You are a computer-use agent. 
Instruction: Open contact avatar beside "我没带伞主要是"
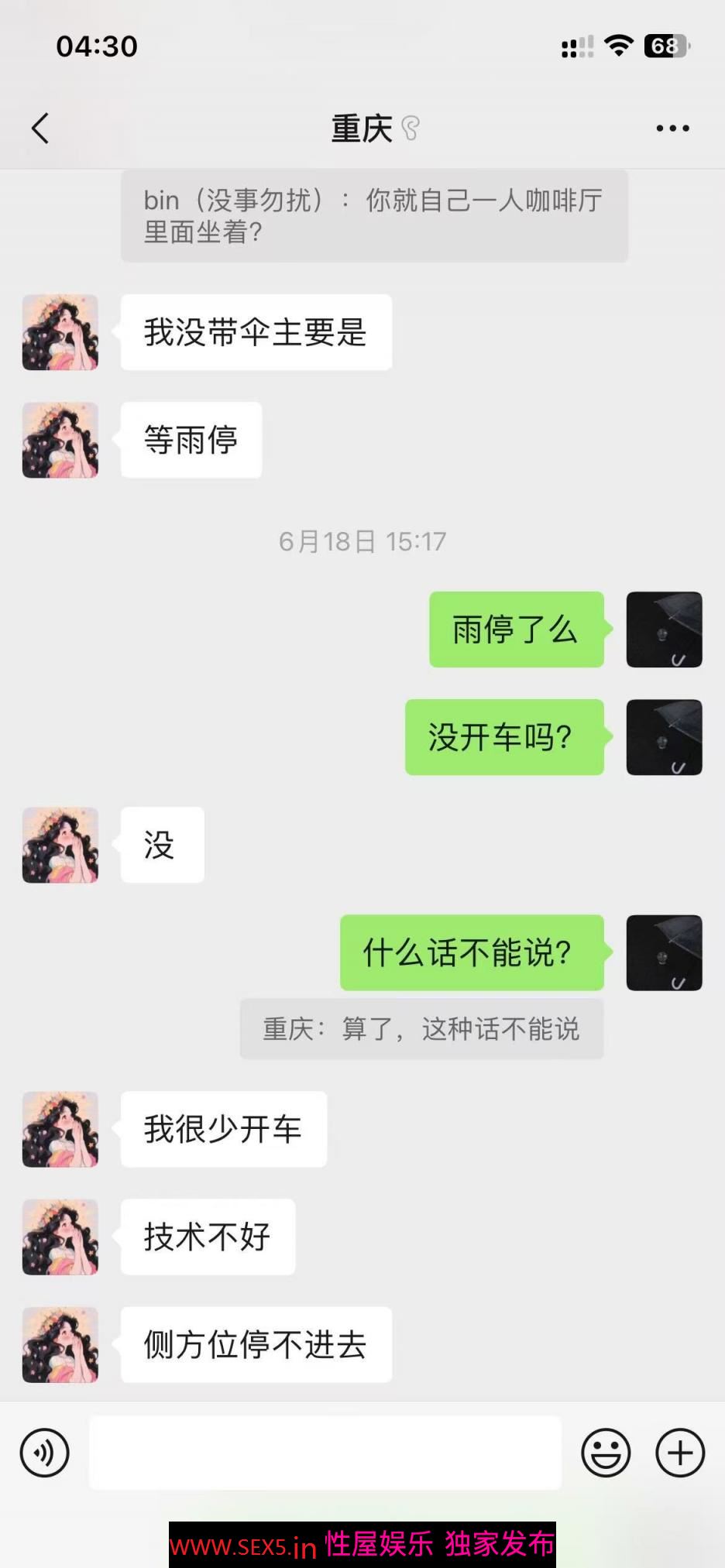pyautogui.click(x=60, y=332)
